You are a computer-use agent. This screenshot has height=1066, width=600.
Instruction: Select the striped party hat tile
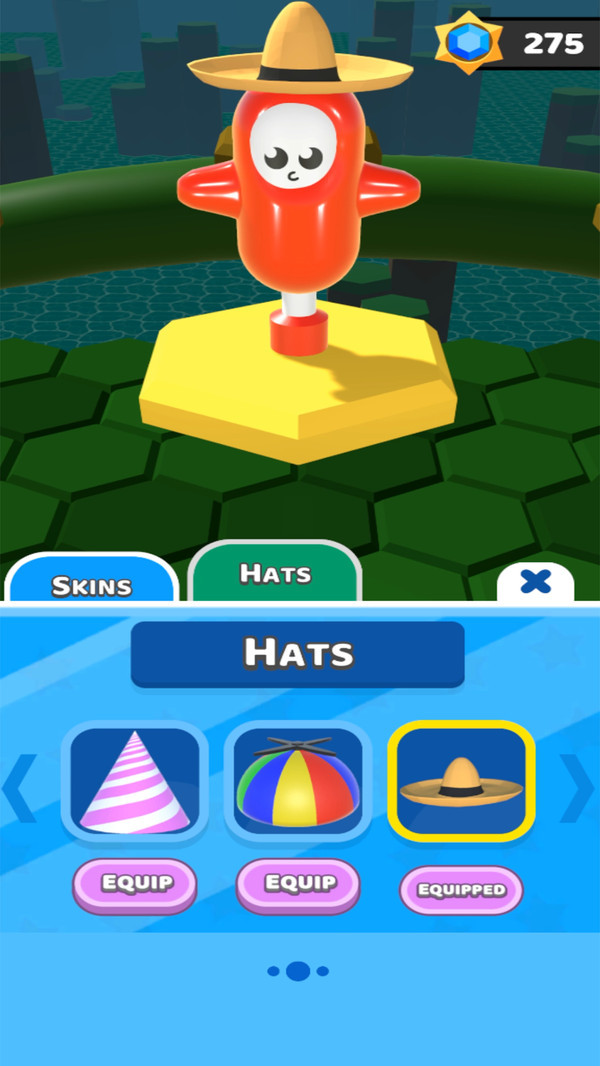[x=135, y=782]
